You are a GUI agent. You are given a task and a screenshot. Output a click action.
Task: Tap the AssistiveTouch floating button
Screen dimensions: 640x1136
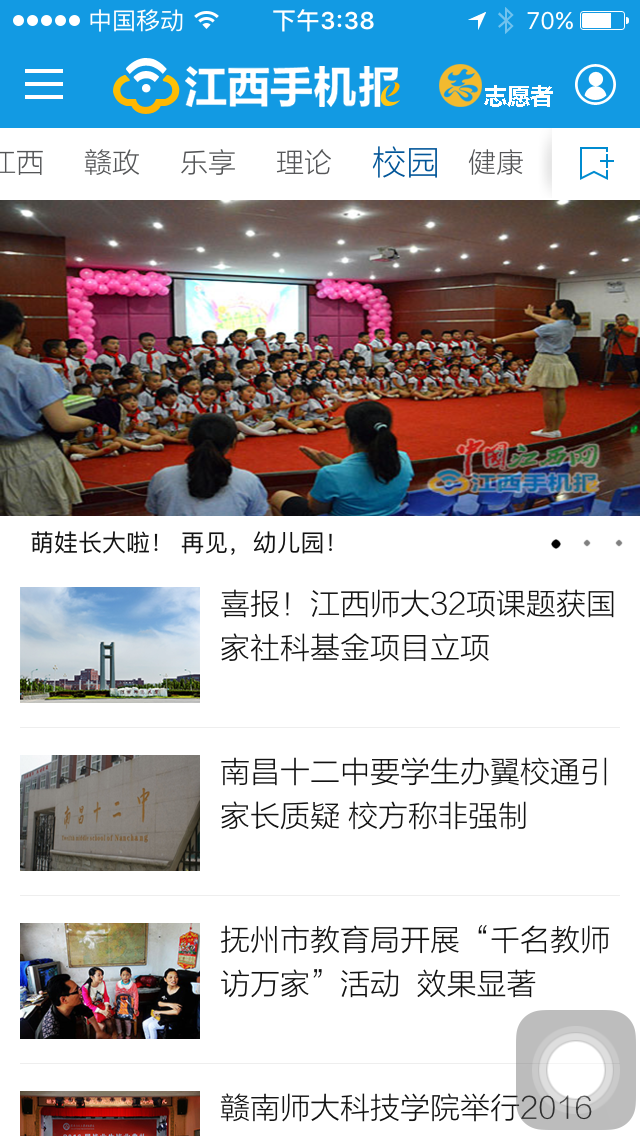click(x=575, y=1070)
